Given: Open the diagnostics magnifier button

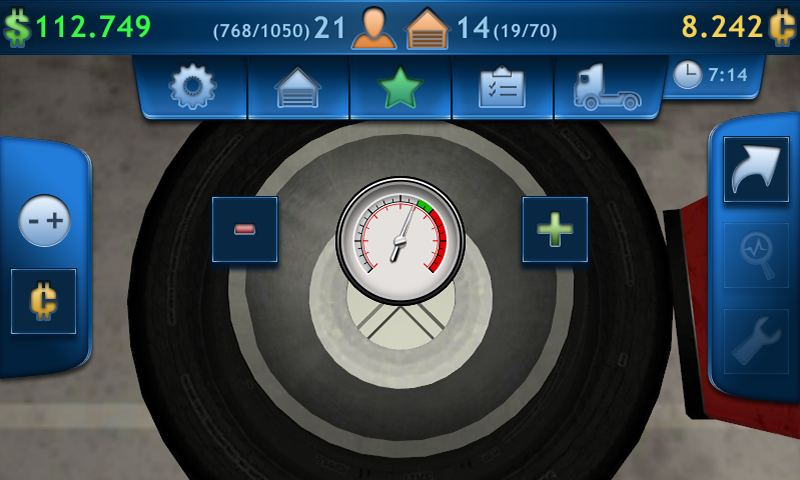Looking at the screenshot, I should coord(756,256).
